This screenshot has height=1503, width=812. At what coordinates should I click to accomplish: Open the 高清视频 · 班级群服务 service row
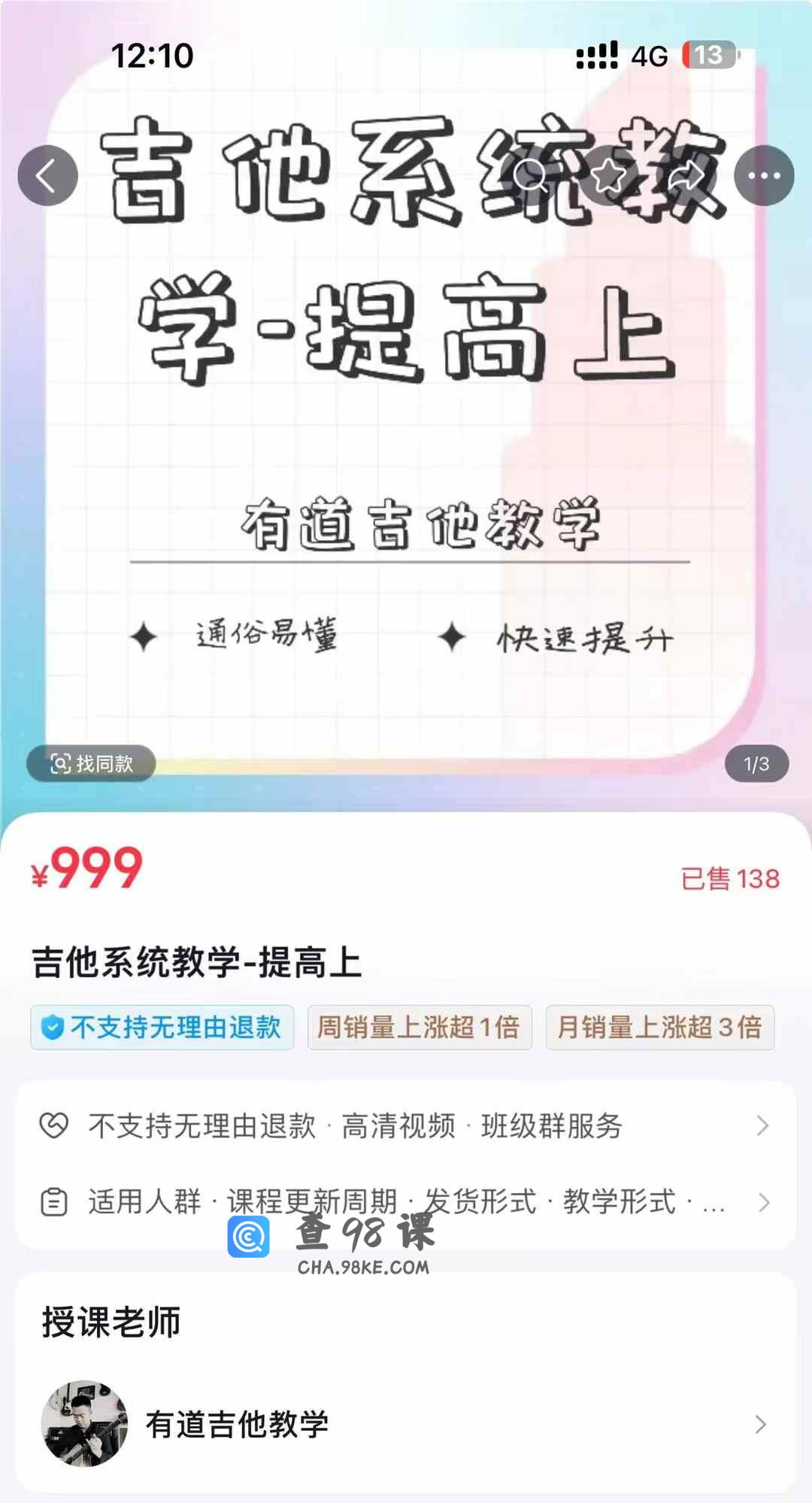pyautogui.click(x=406, y=1126)
